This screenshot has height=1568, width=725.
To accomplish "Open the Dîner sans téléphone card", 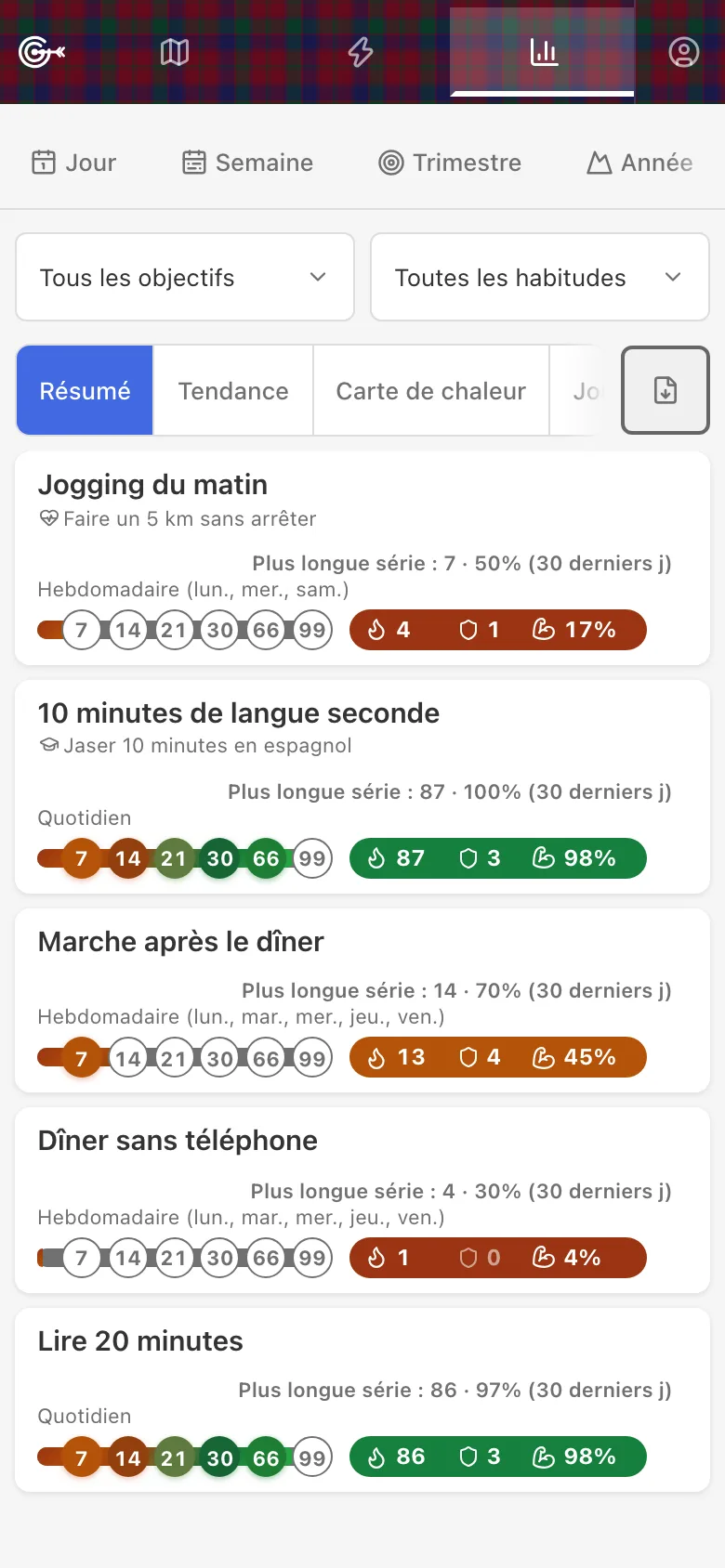I will [x=362, y=1200].
